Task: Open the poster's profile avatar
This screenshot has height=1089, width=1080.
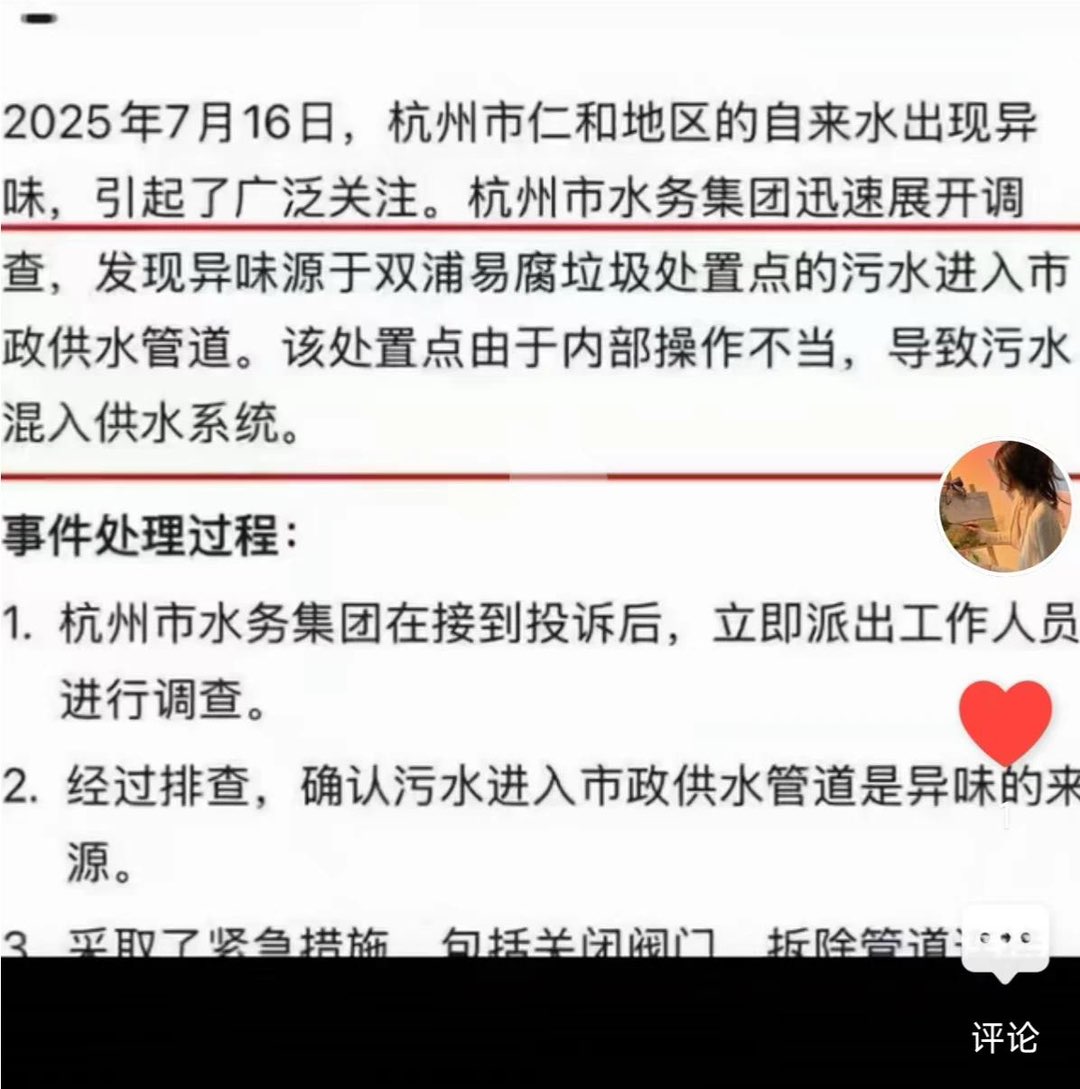Action: (1005, 507)
